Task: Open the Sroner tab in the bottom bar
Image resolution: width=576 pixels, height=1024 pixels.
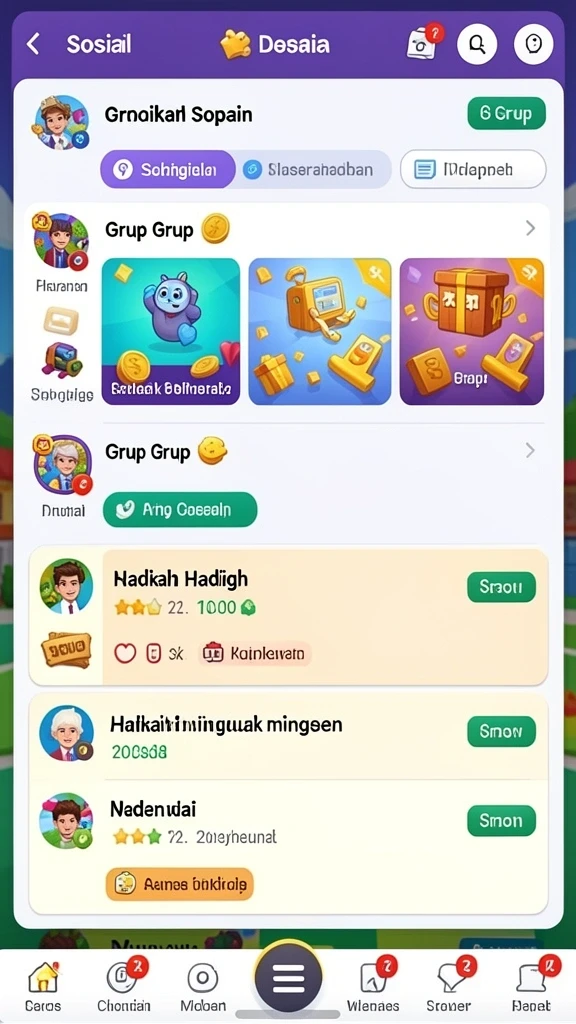Action: point(449,987)
